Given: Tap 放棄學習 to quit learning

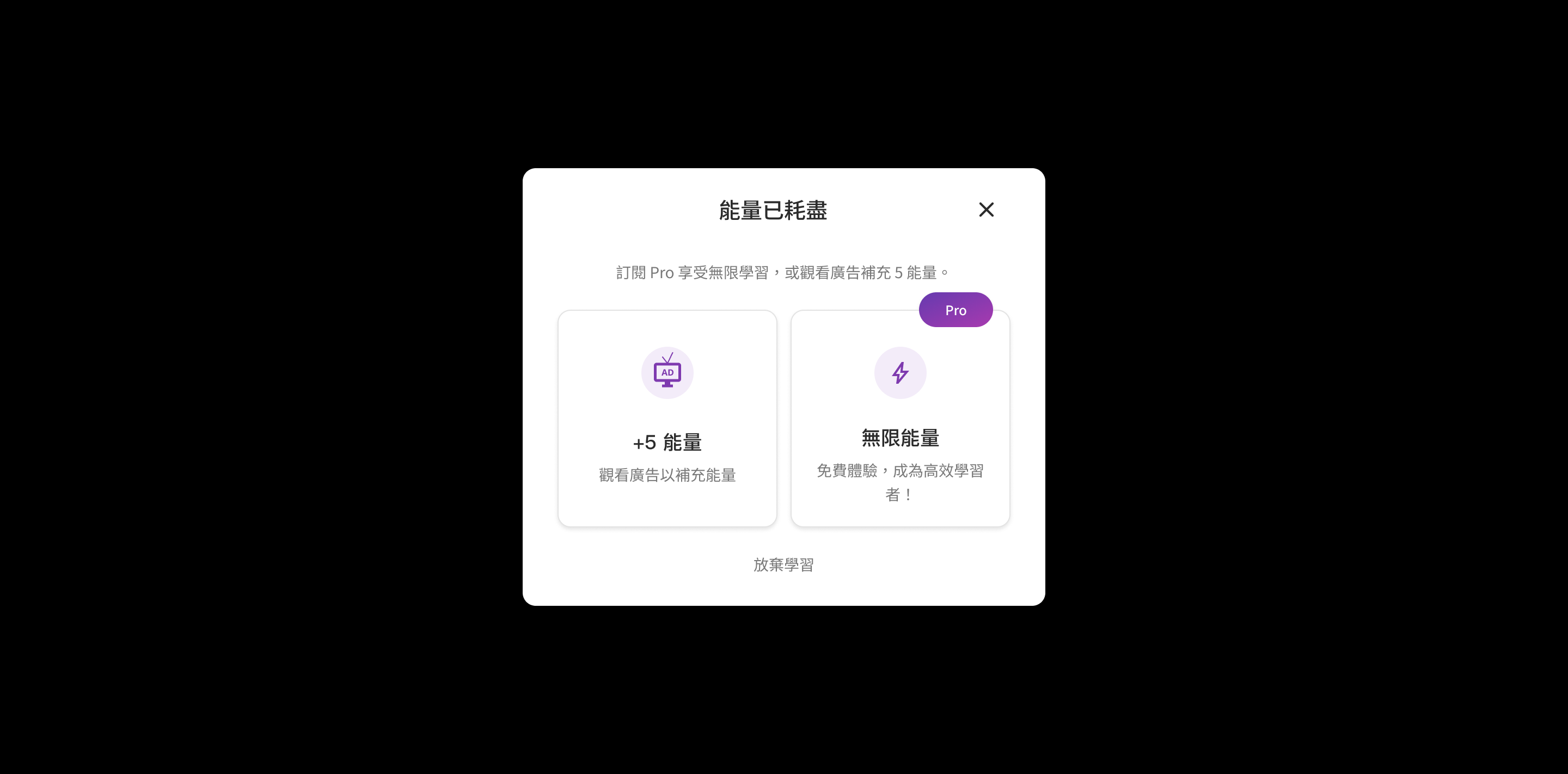Looking at the screenshot, I should [x=783, y=564].
